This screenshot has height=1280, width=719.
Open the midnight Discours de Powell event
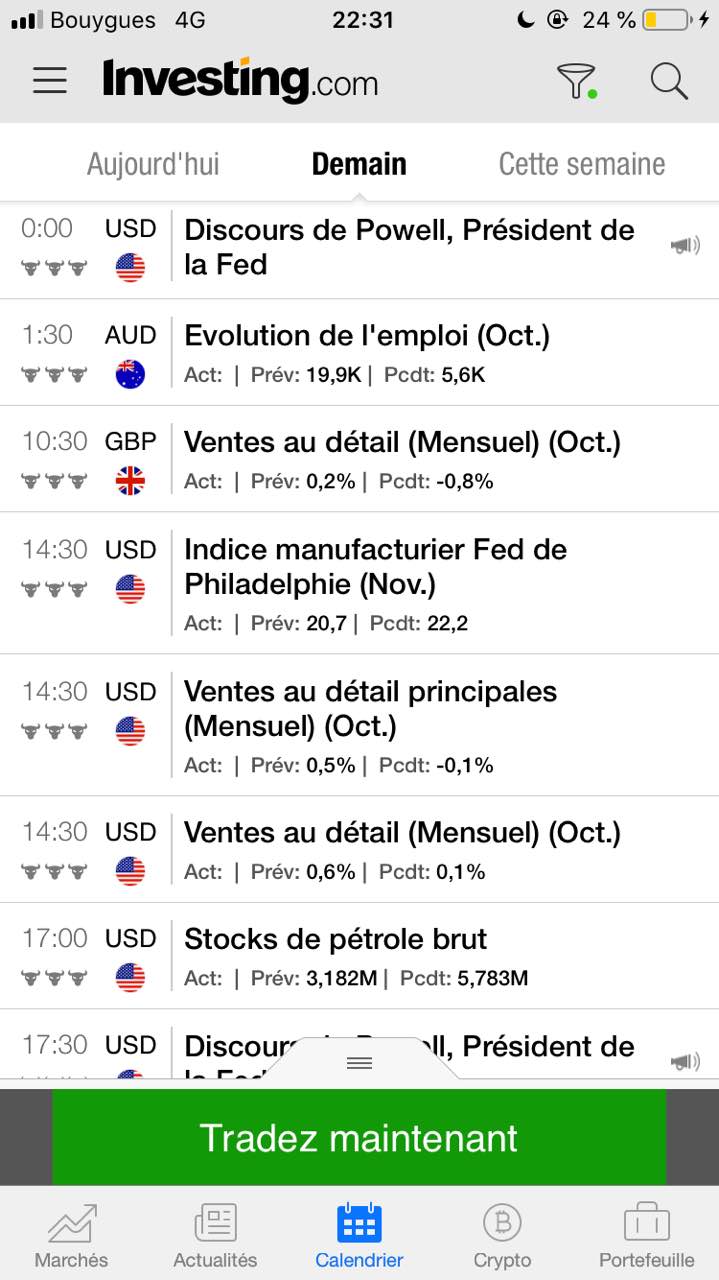point(359,248)
